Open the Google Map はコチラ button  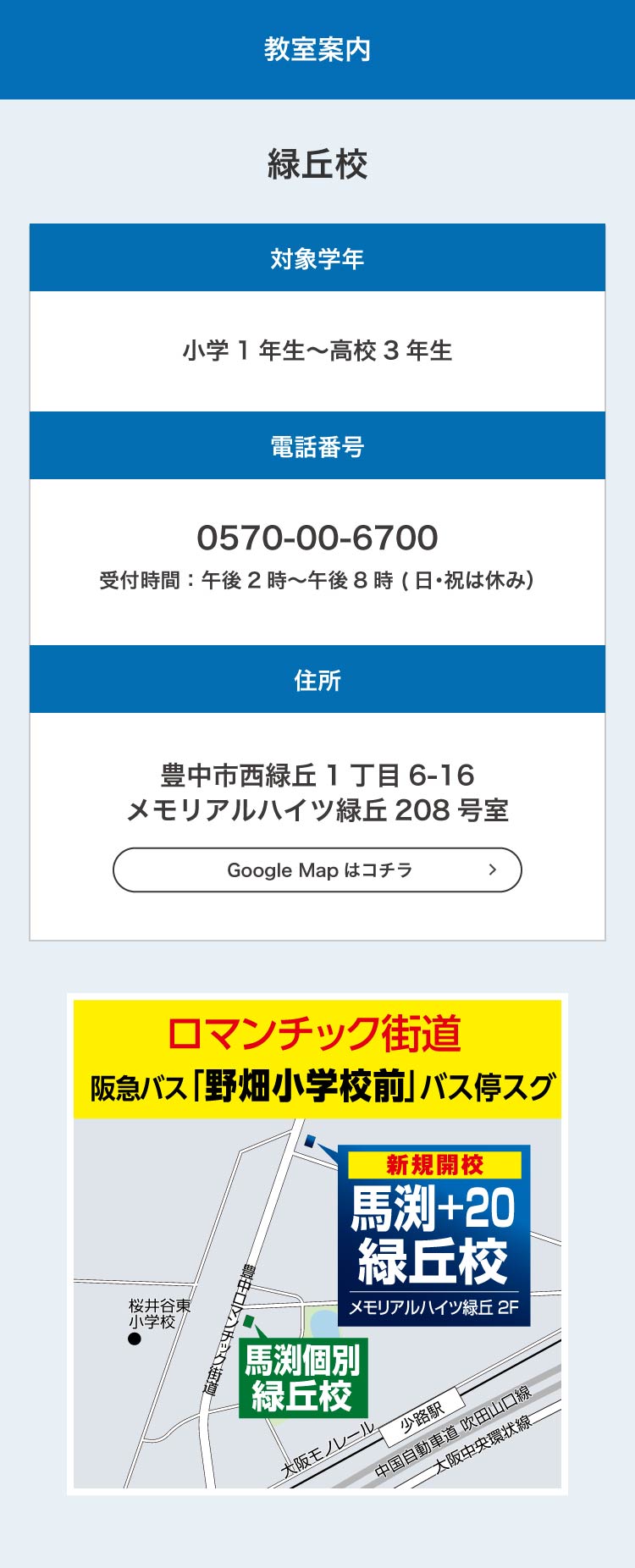[x=317, y=870]
